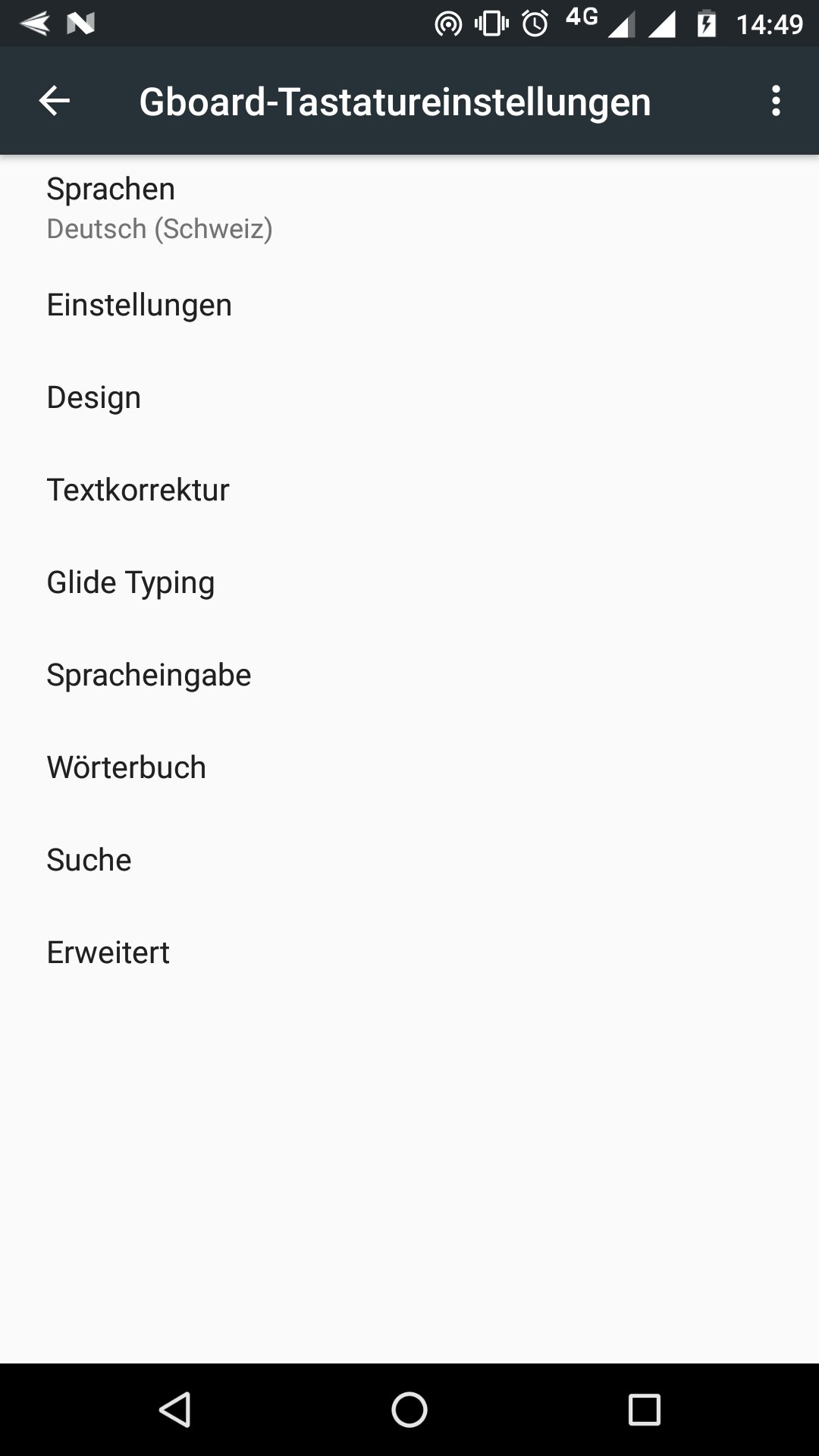Viewport: 819px width, 1456px height.
Task: Open recent apps from navigation bar
Action: click(x=645, y=1410)
